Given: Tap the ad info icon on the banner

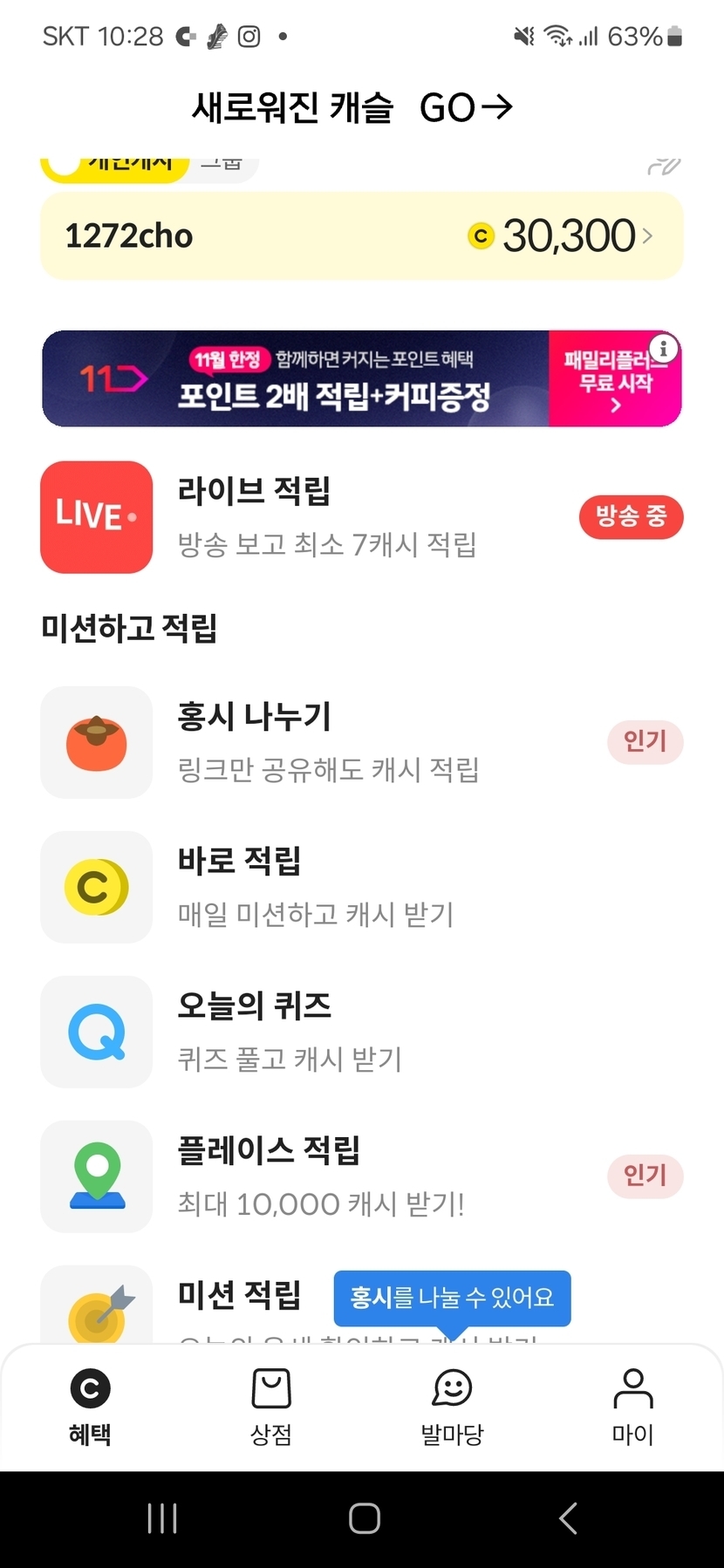Looking at the screenshot, I should 664,349.
